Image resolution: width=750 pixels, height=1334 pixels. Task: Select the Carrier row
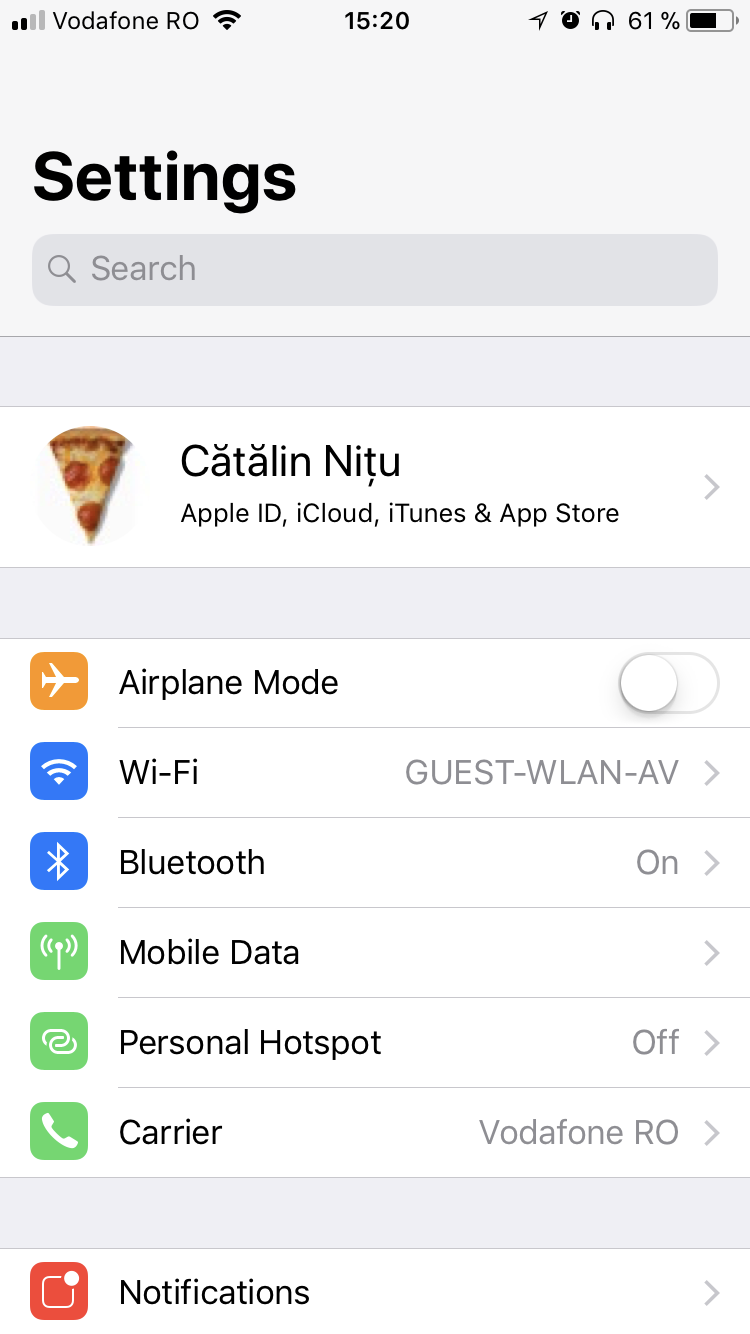click(375, 1133)
